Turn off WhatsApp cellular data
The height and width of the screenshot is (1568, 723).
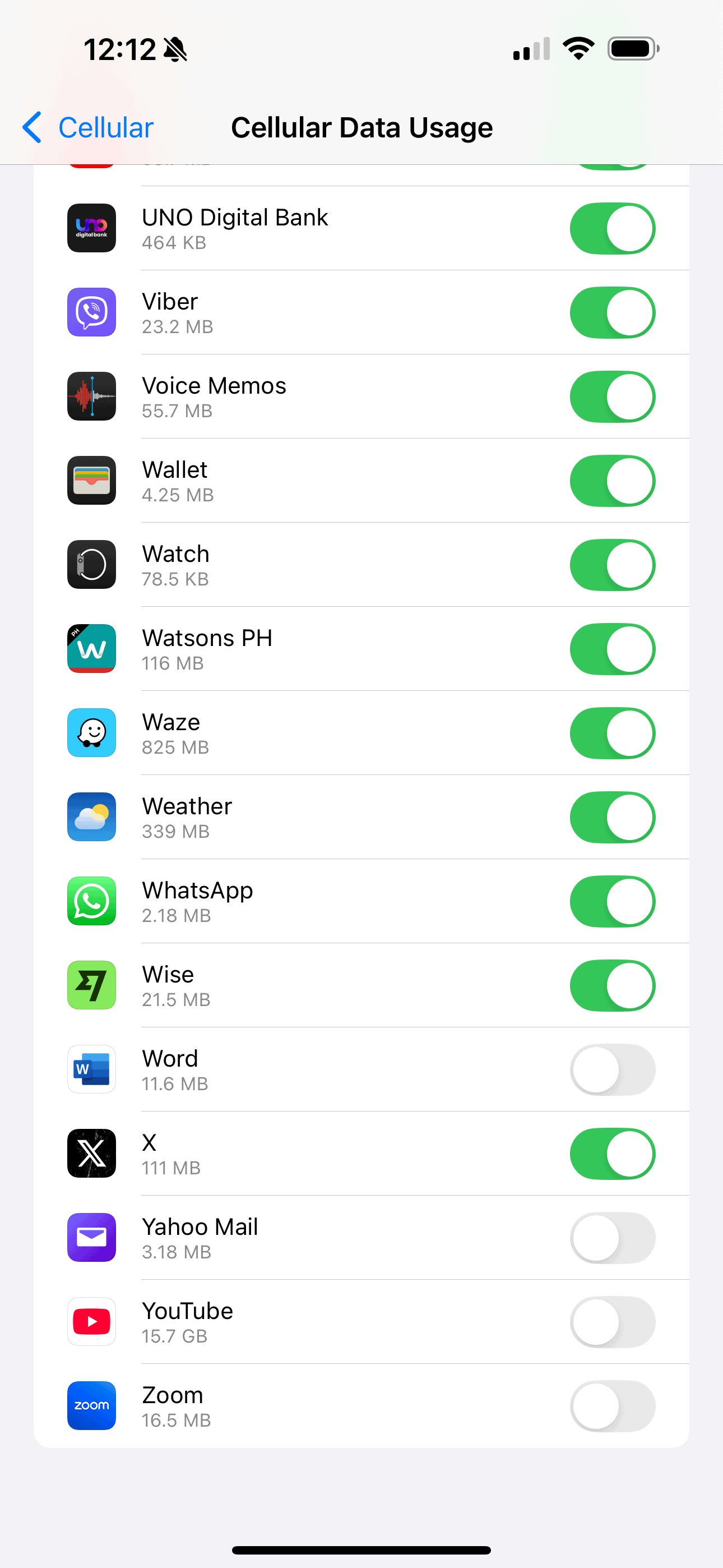click(611, 901)
